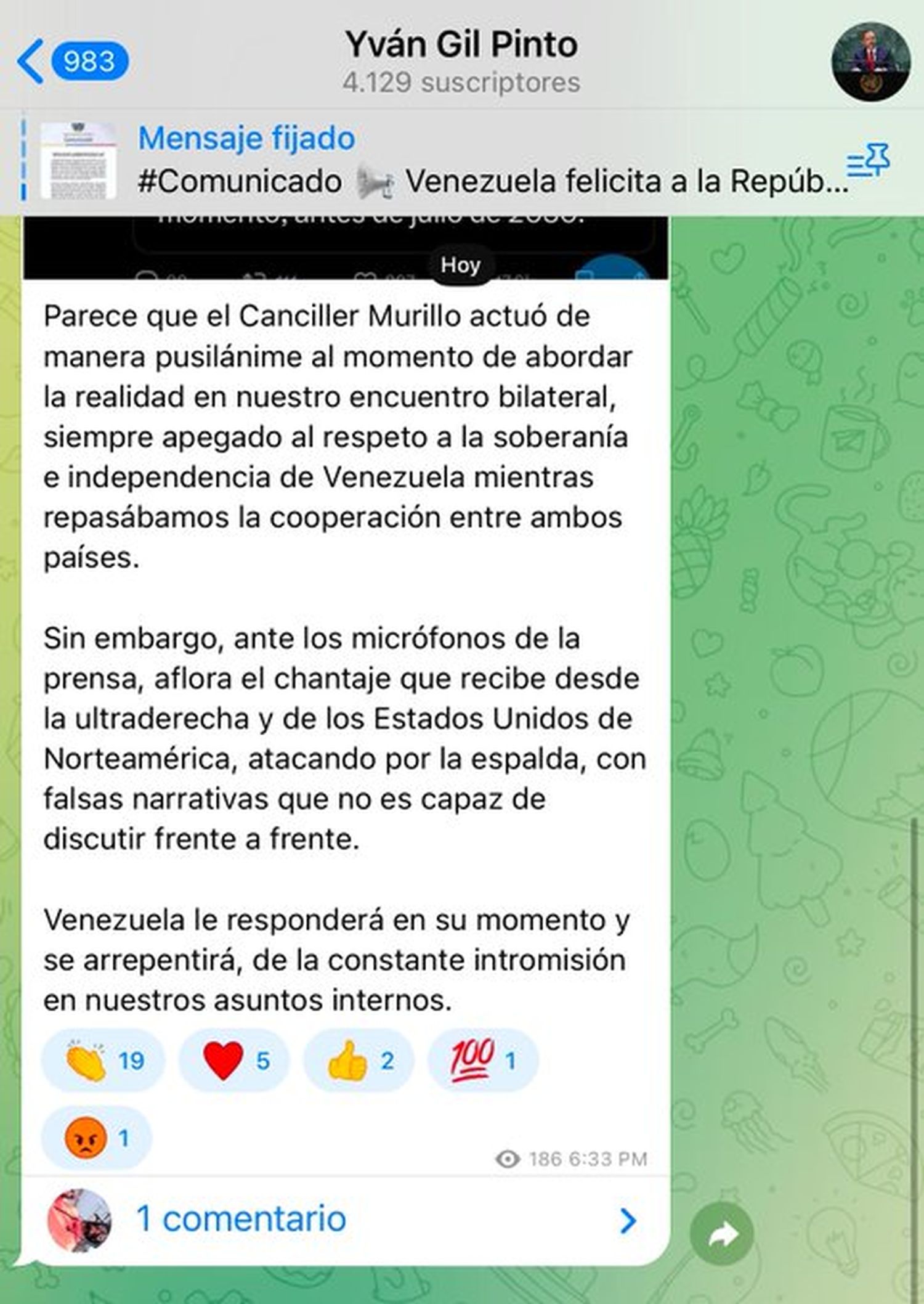Viewport: 924px width, 1304px height.
Task: Open the tweet image above the message
Action: (x=345, y=247)
